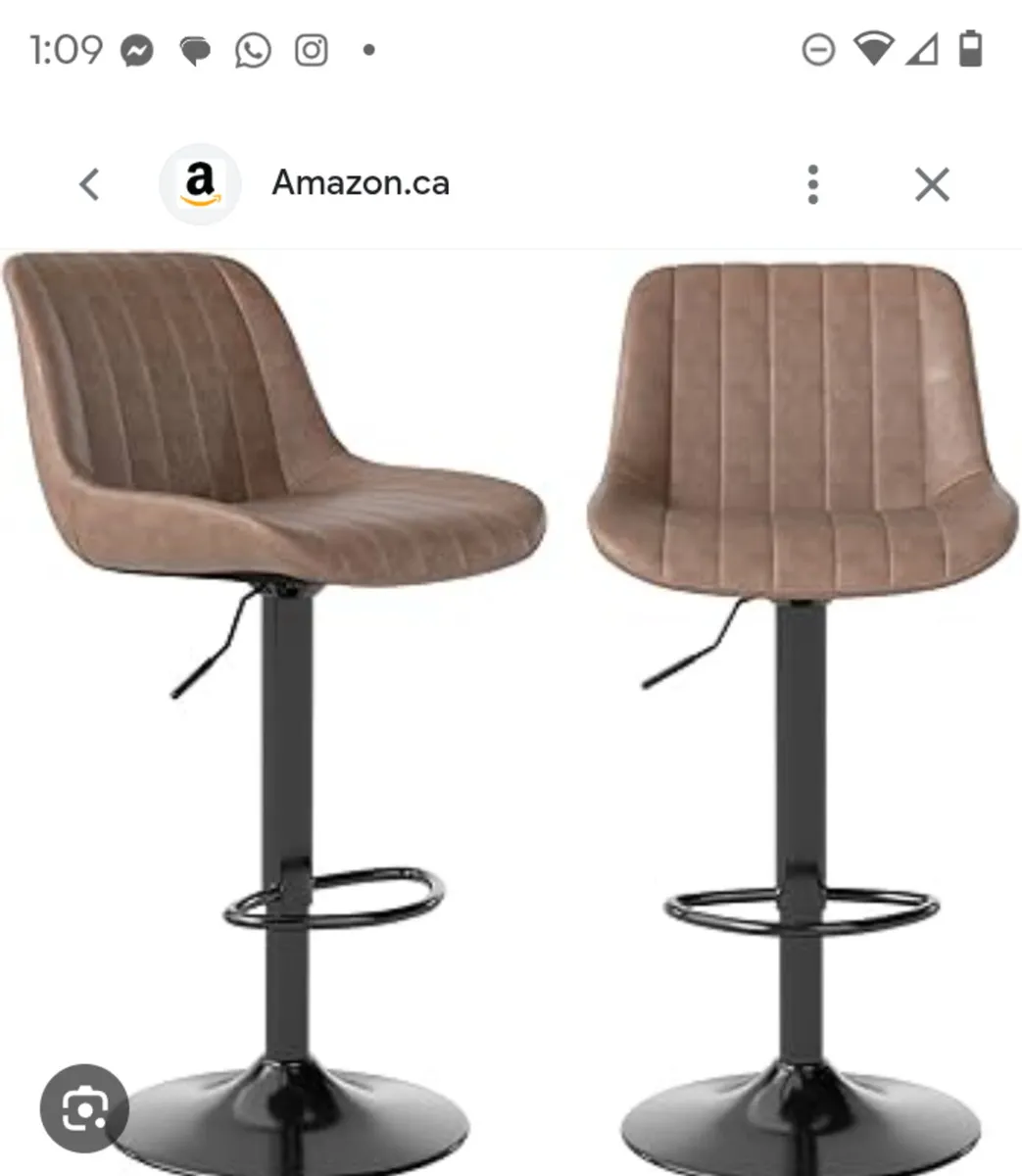Viewport: 1022px width, 1176px height.
Task: Tap the notification dot in status bar
Action: (x=369, y=51)
